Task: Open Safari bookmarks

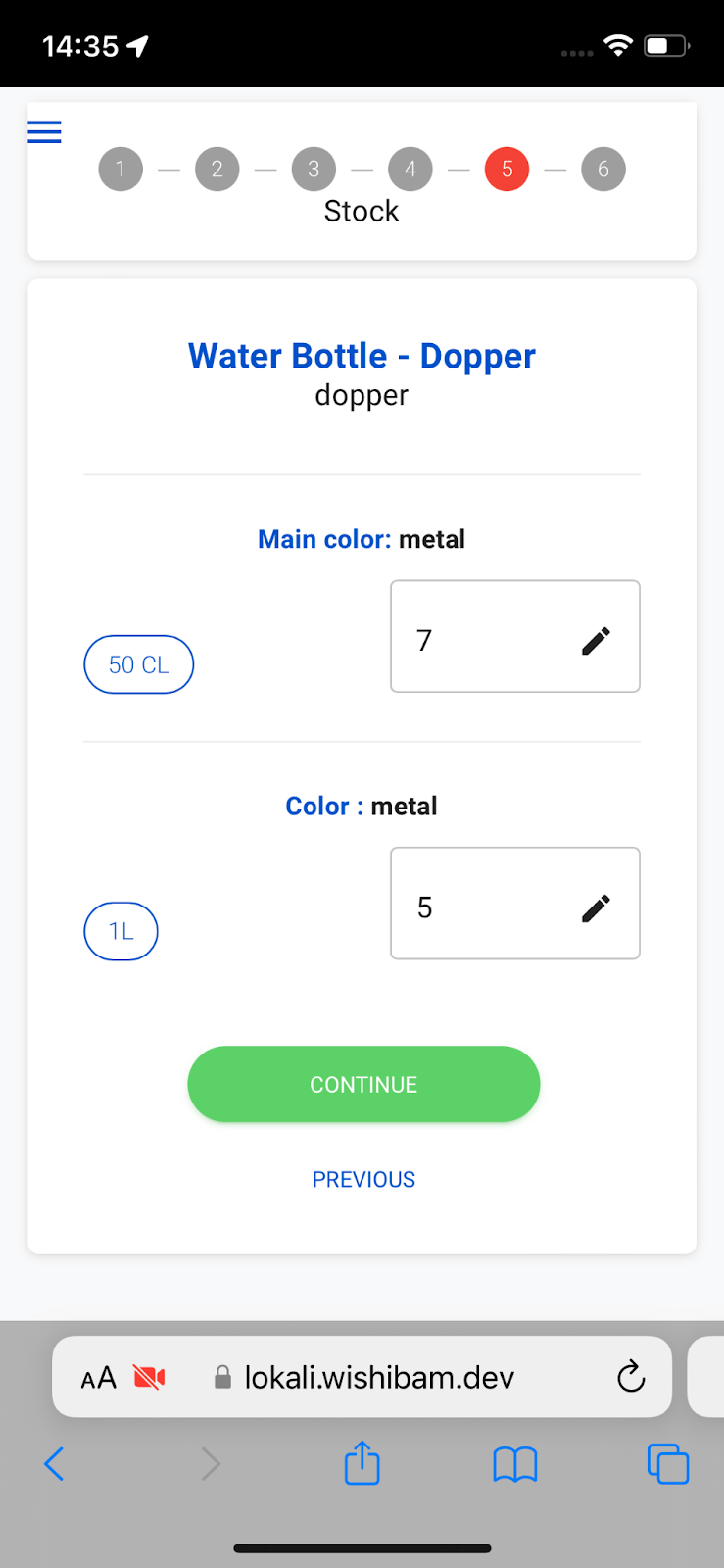Action: coord(515,1465)
